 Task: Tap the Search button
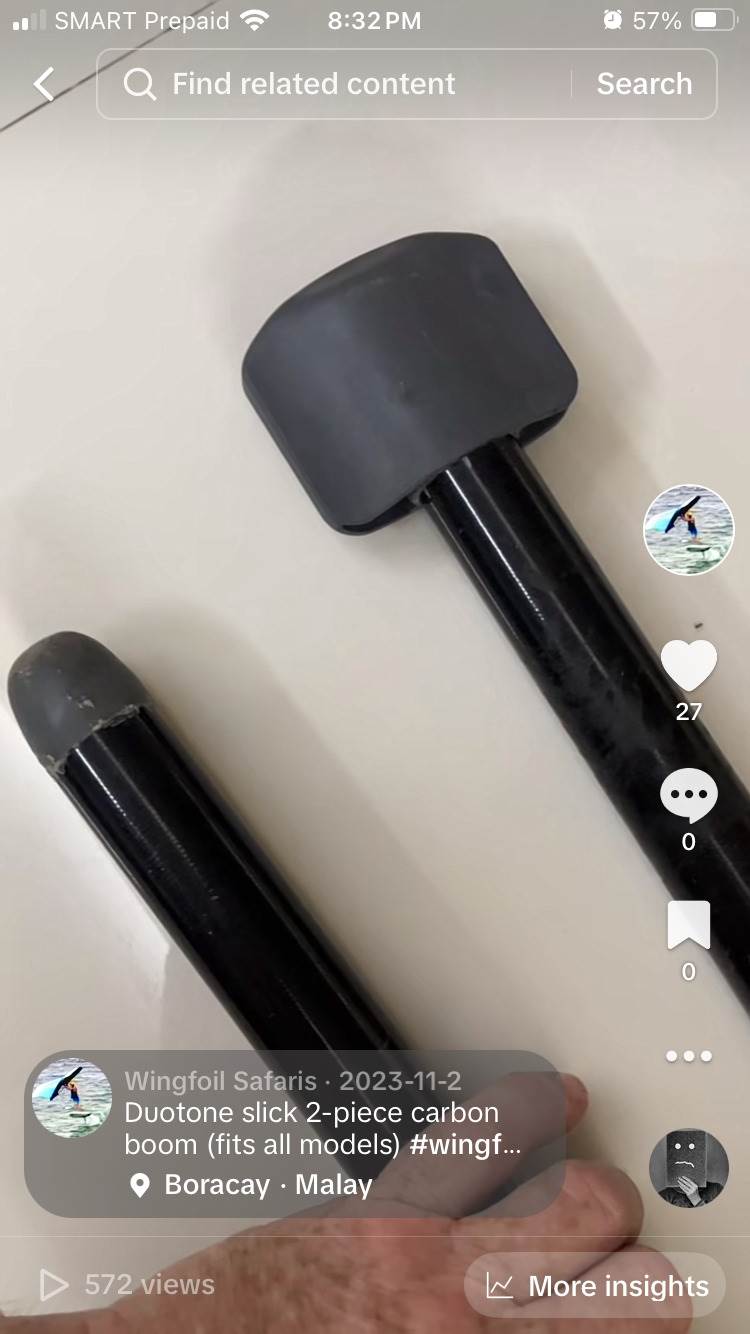pyautogui.click(x=644, y=84)
